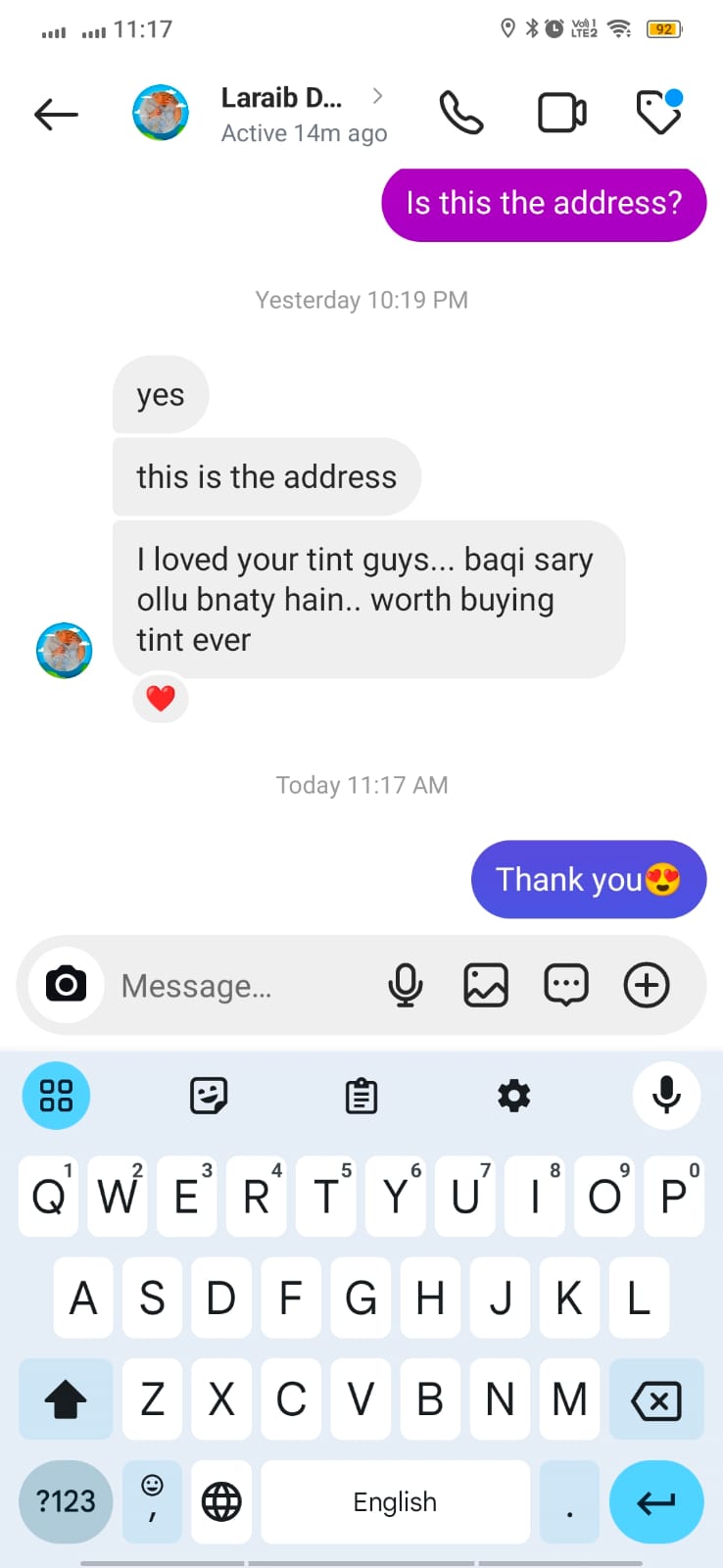Open the camera in message bar

(66, 984)
